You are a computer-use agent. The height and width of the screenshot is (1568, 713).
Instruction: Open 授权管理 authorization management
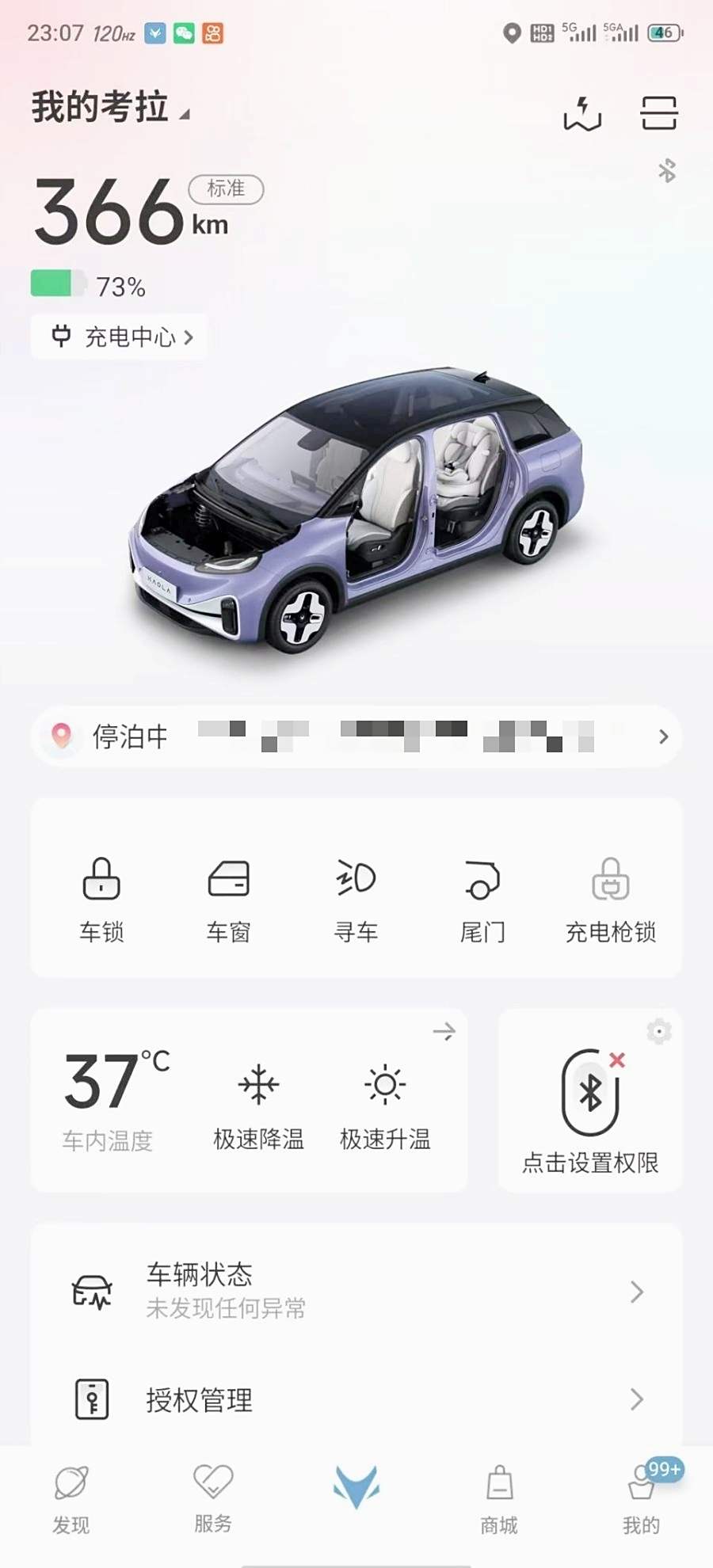356,1399
